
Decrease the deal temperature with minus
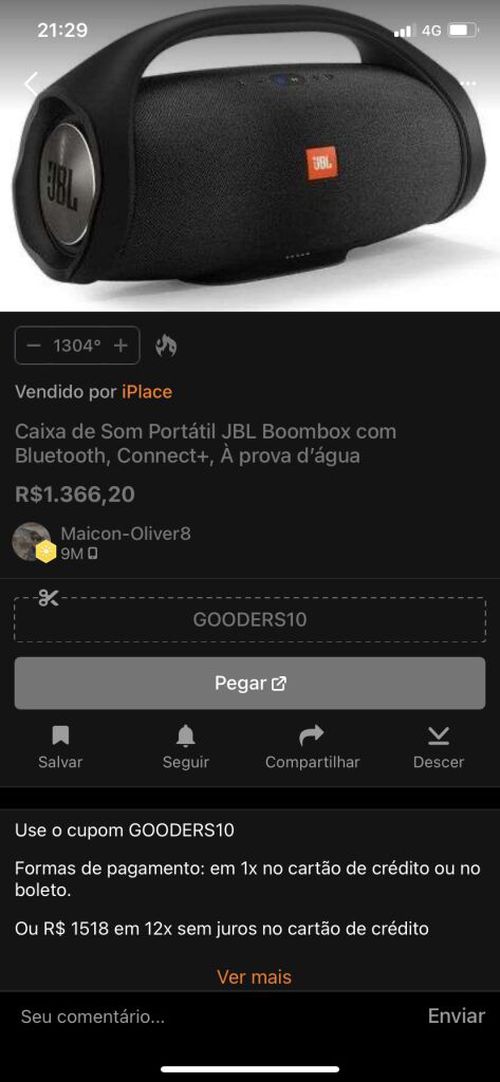[x=34, y=346]
